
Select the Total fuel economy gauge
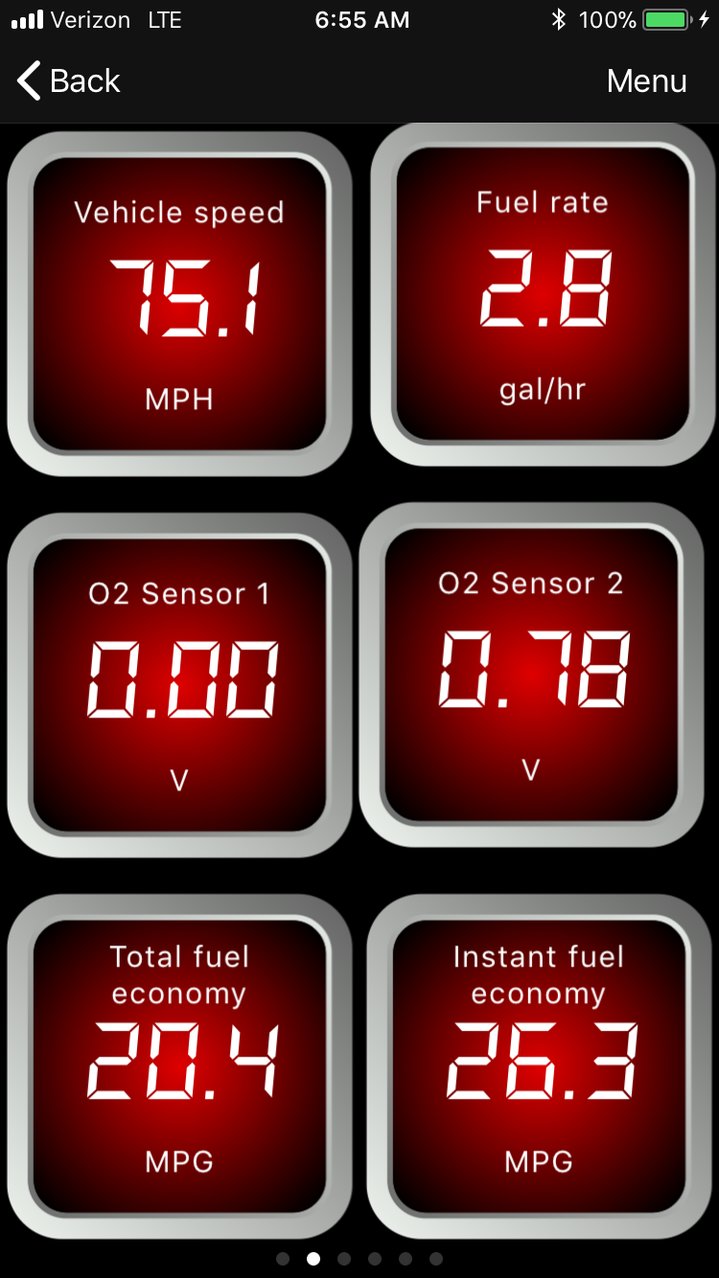pyautogui.click(x=180, y=1066)
